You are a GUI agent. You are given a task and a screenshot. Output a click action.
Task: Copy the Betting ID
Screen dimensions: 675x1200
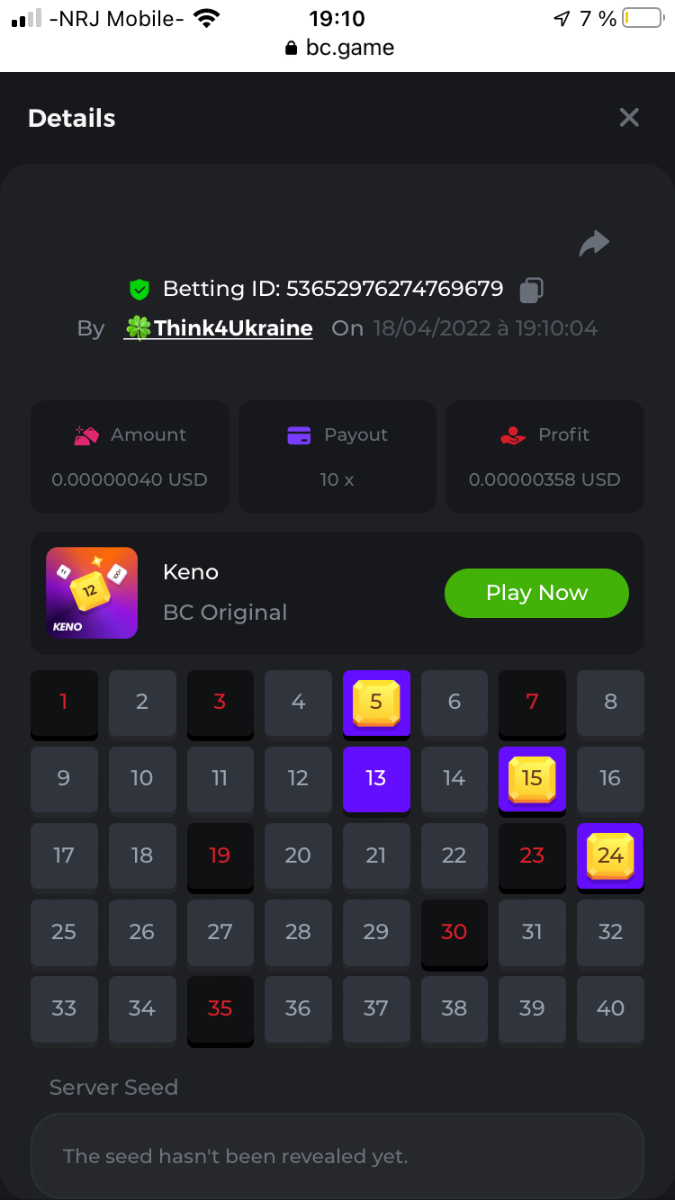[x=531, y=290]
